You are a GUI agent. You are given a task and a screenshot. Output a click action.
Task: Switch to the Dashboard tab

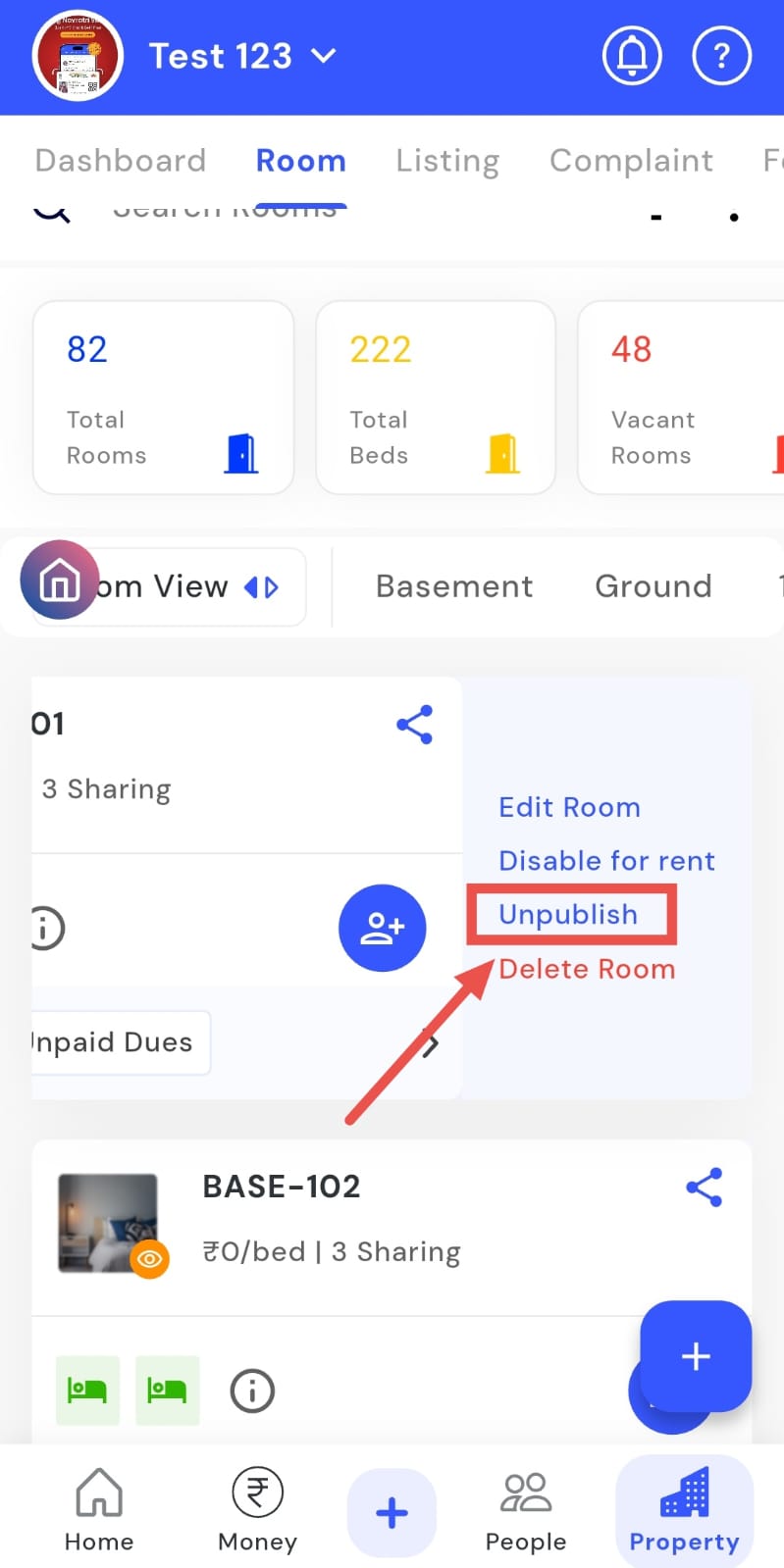coord(121,160)
